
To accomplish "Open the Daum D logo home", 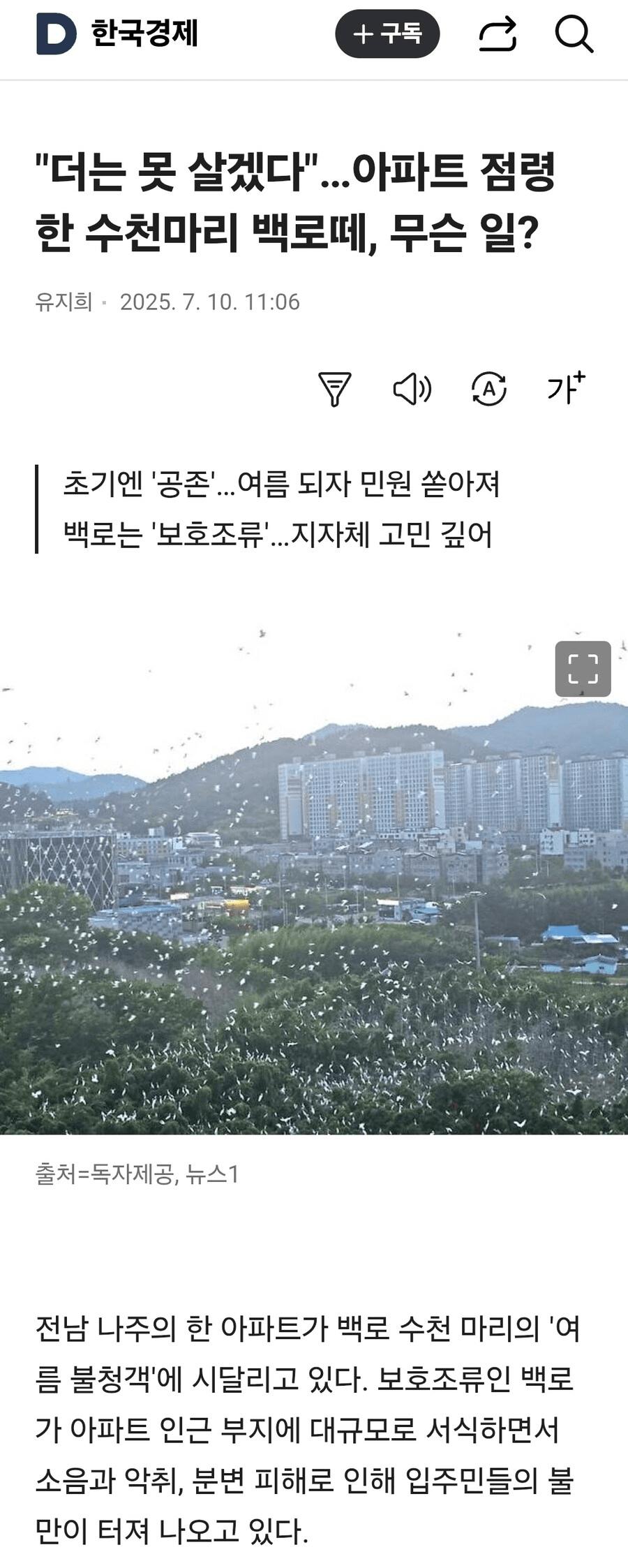I will tap(56, 34).
